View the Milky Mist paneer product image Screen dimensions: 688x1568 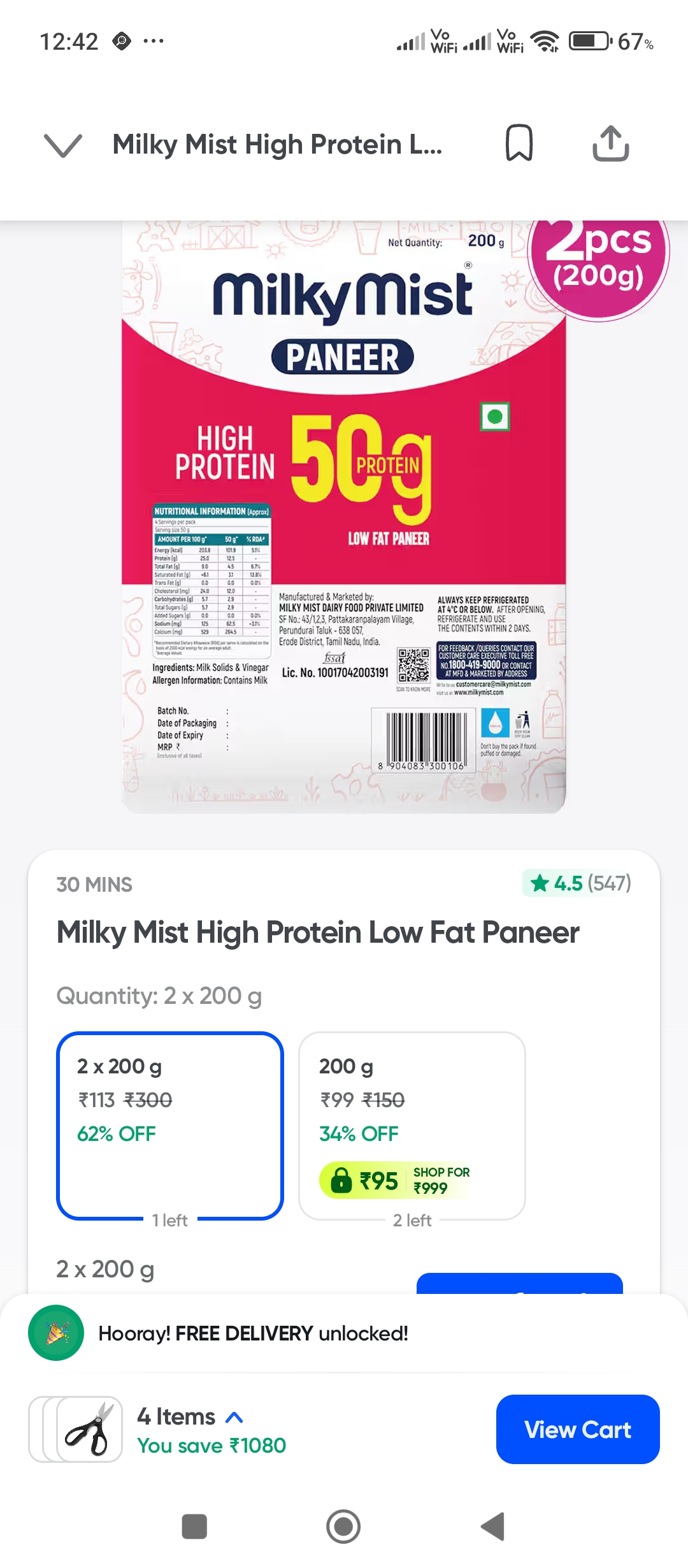click(x=344, y=516)
